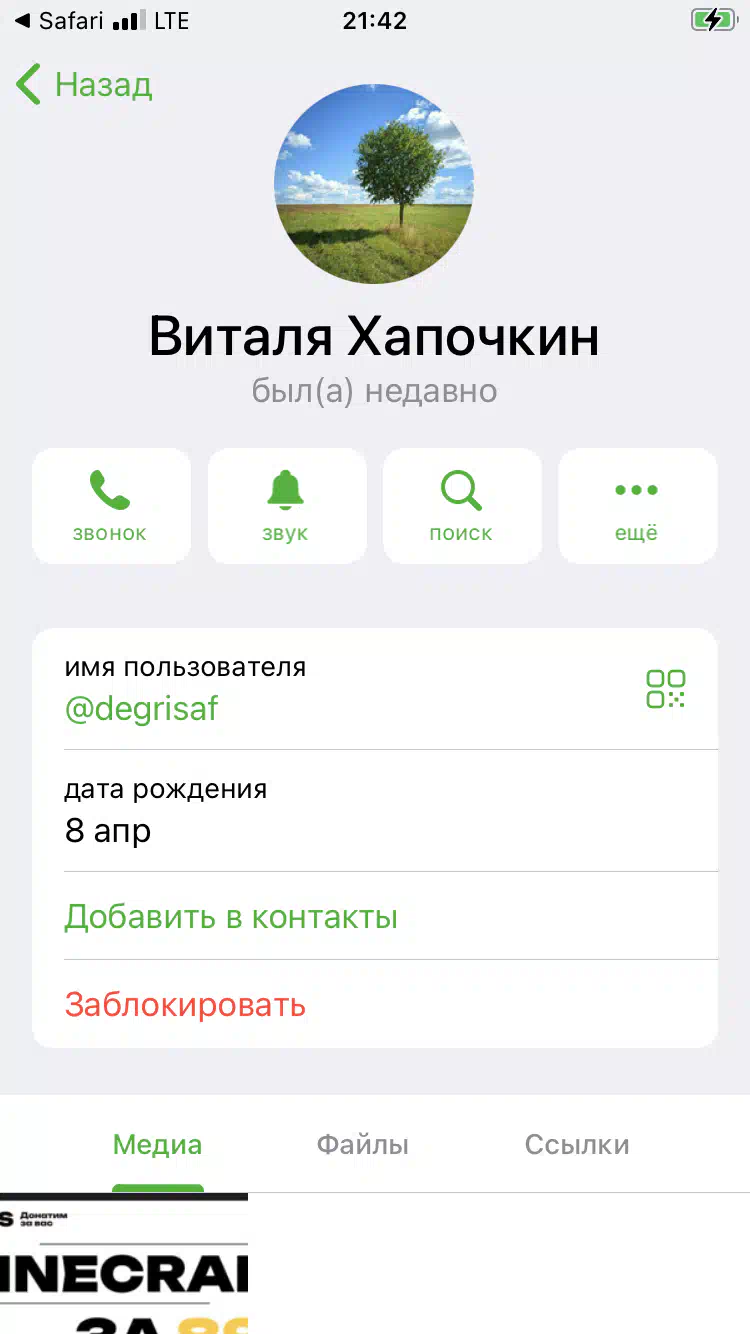Open more options with ещё

638,506
